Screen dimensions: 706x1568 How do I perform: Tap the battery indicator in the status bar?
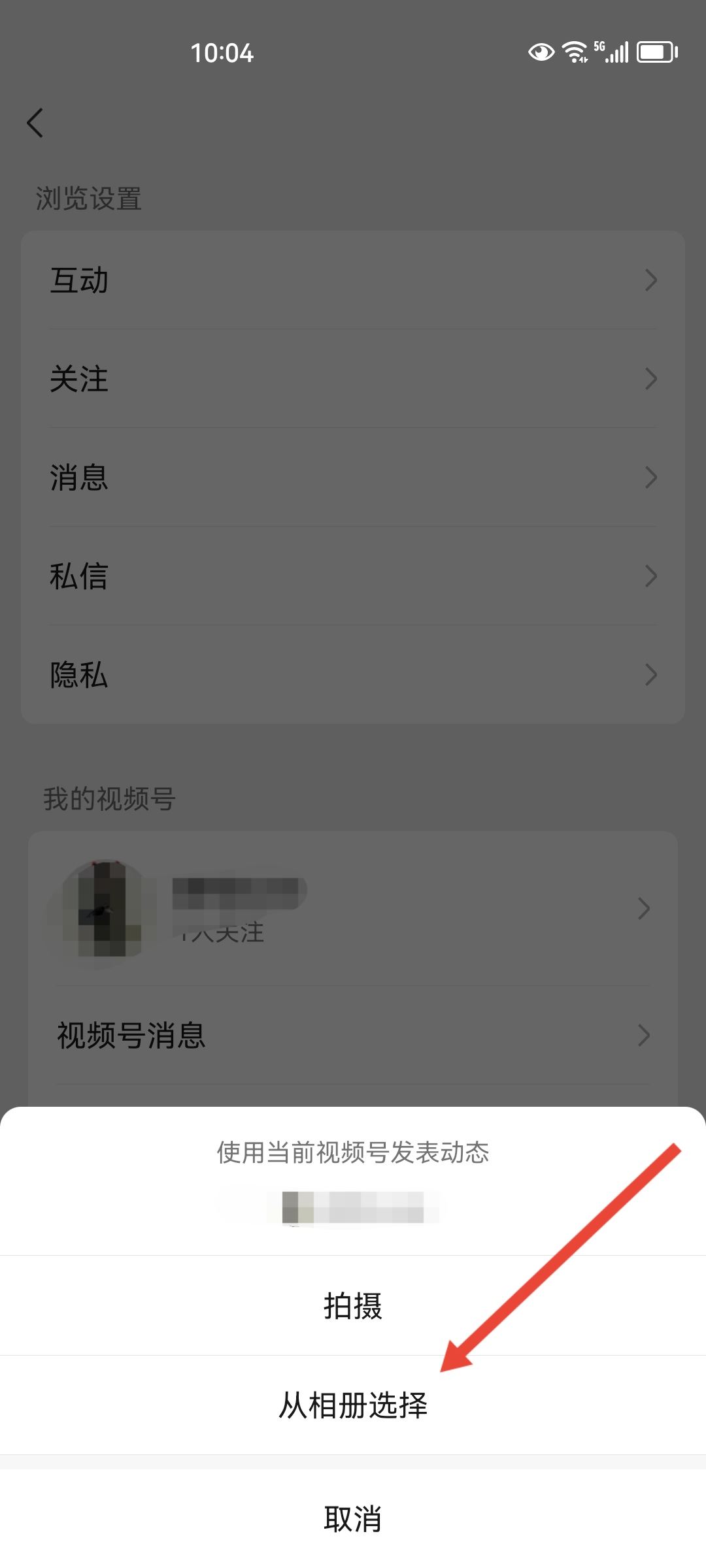click(656, 52)
